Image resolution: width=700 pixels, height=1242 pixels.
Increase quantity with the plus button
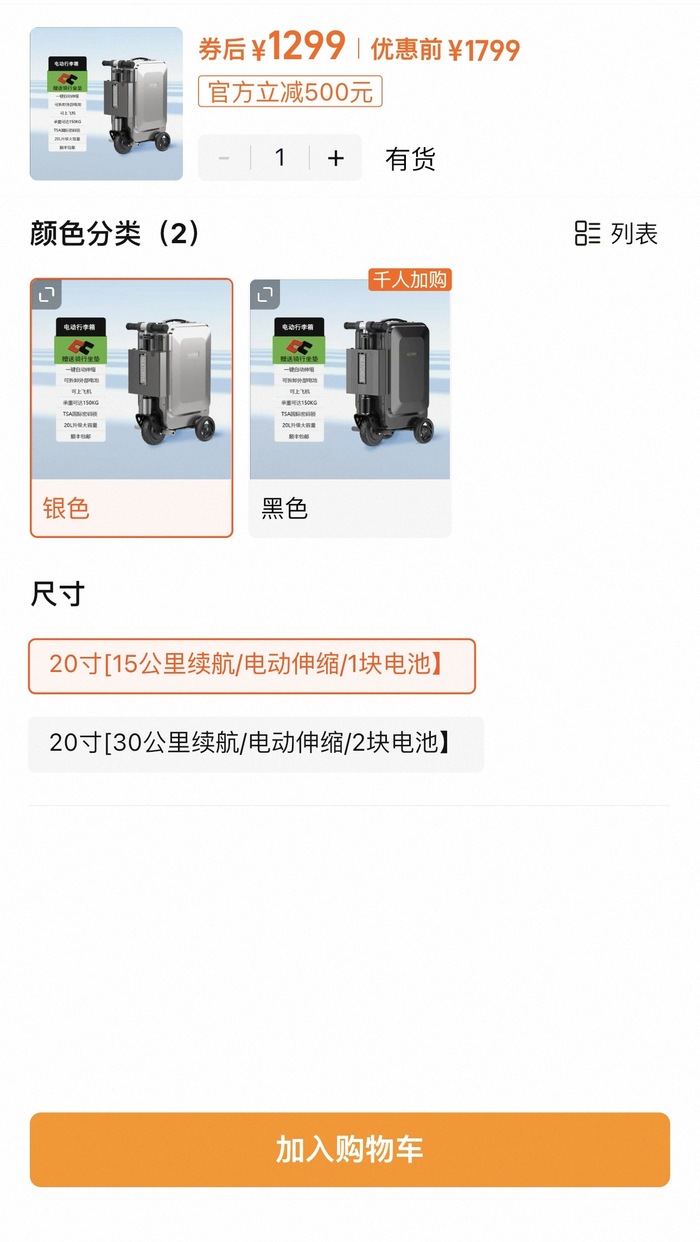pos(336,158)
